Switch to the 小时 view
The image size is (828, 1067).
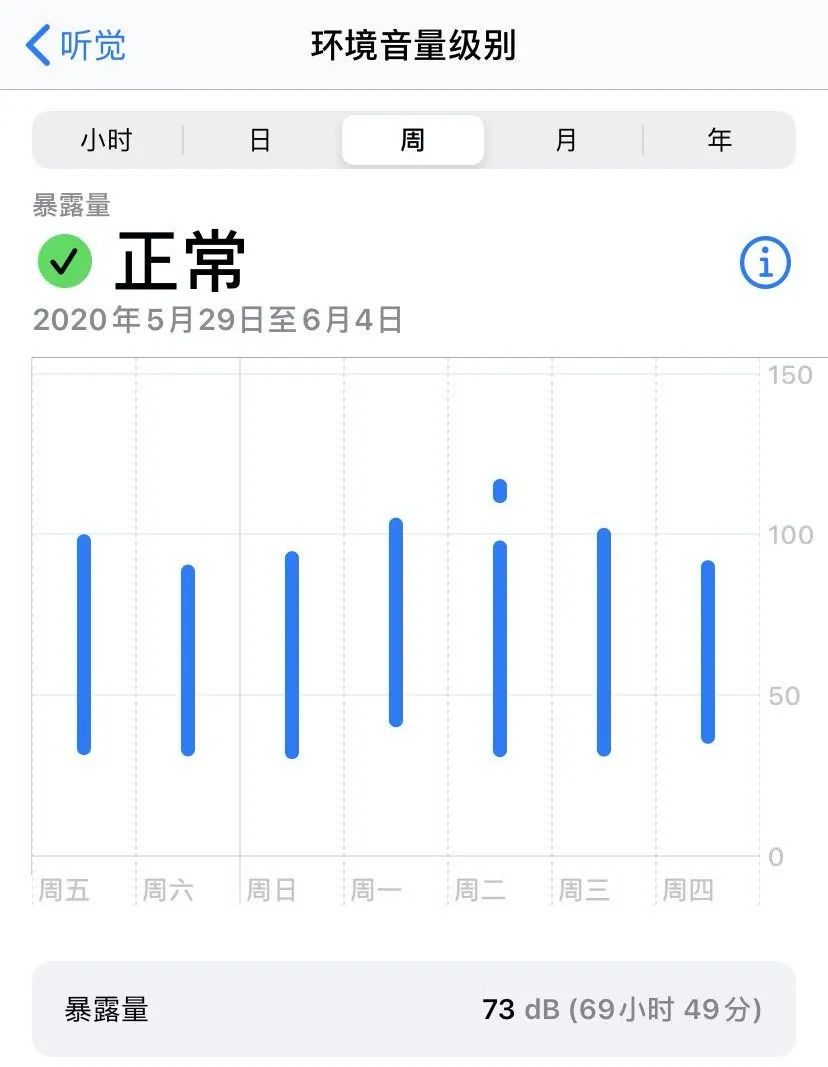coord(107,140)
